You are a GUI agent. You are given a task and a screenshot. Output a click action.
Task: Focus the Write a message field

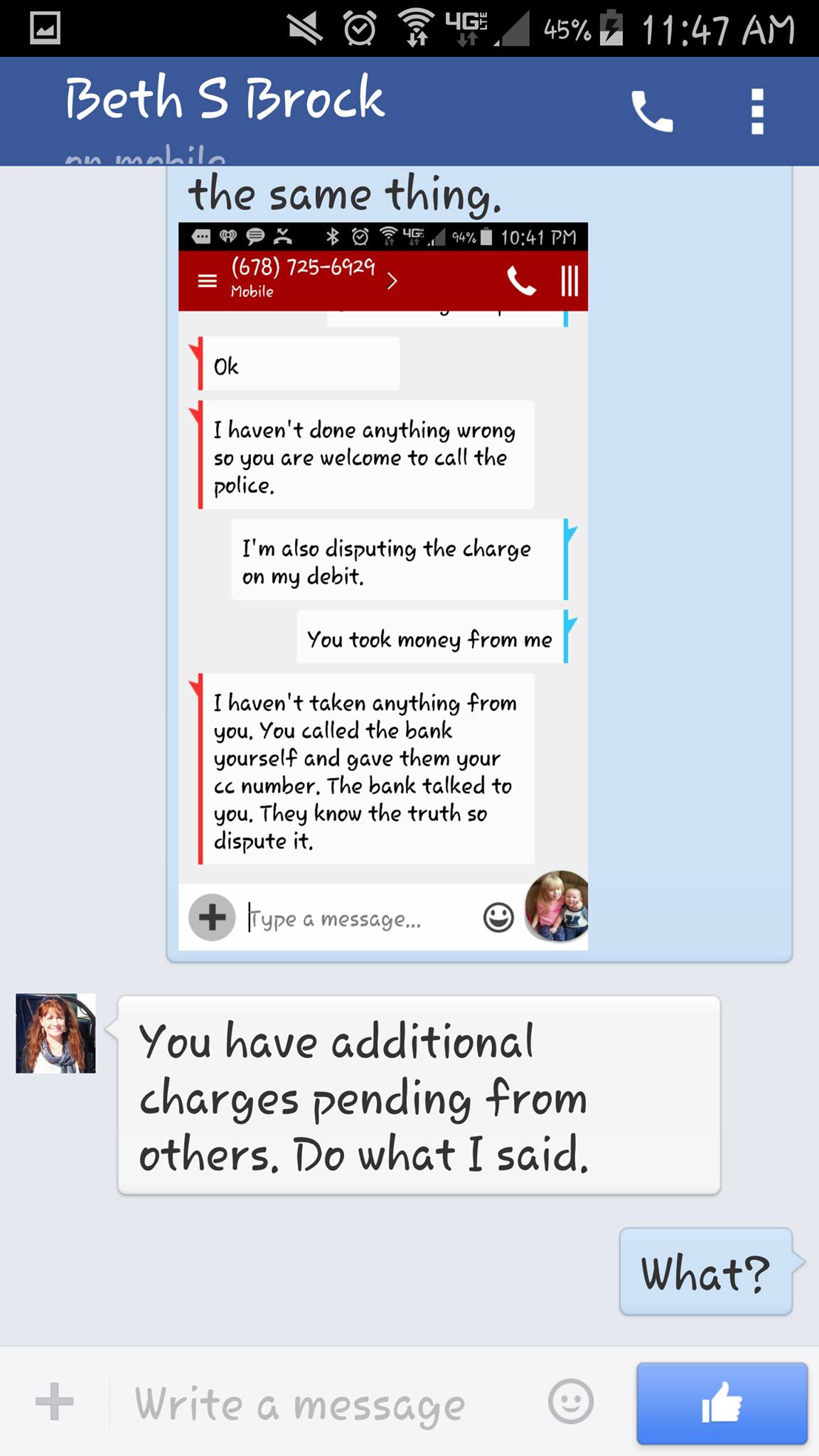pos(320,1403)
